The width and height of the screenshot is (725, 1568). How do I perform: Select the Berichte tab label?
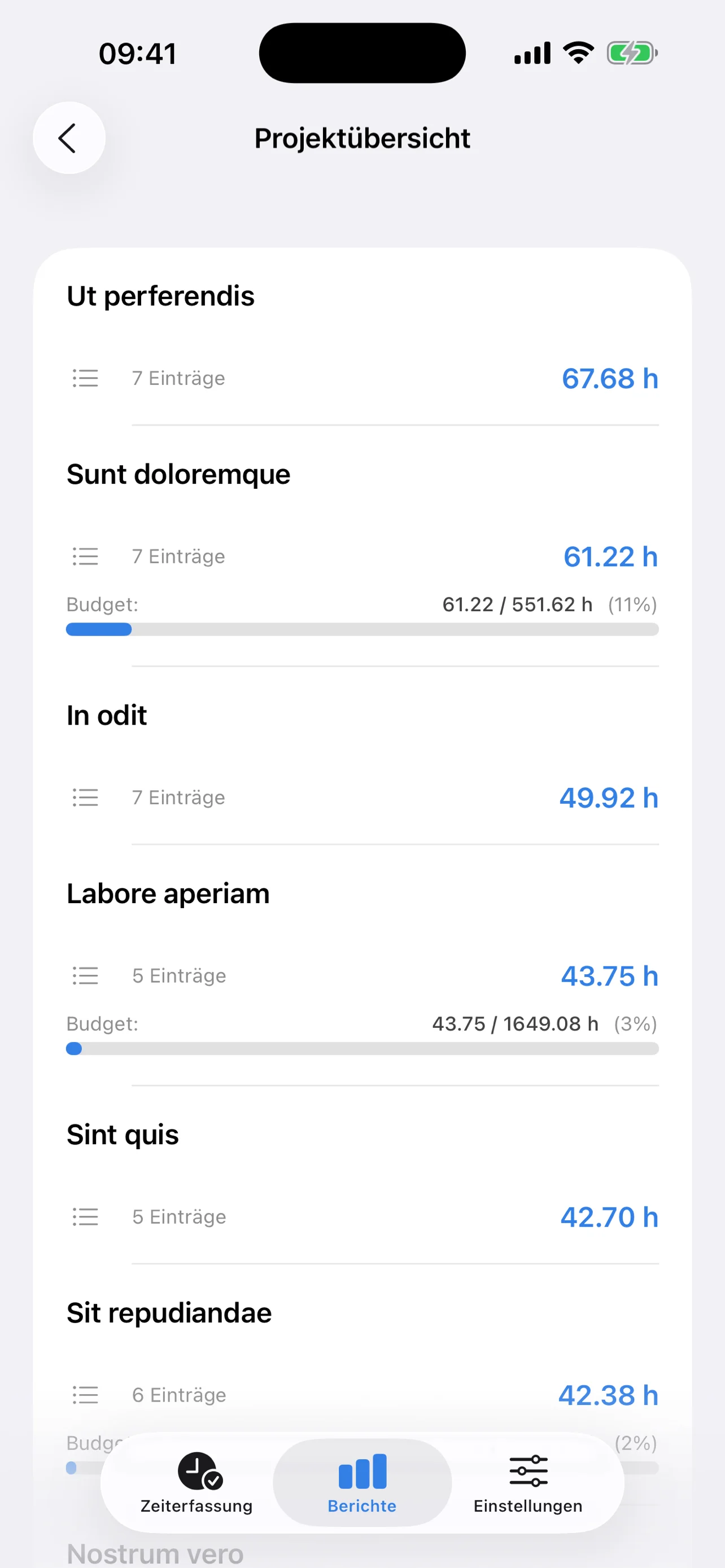(x=361, y=1506)
